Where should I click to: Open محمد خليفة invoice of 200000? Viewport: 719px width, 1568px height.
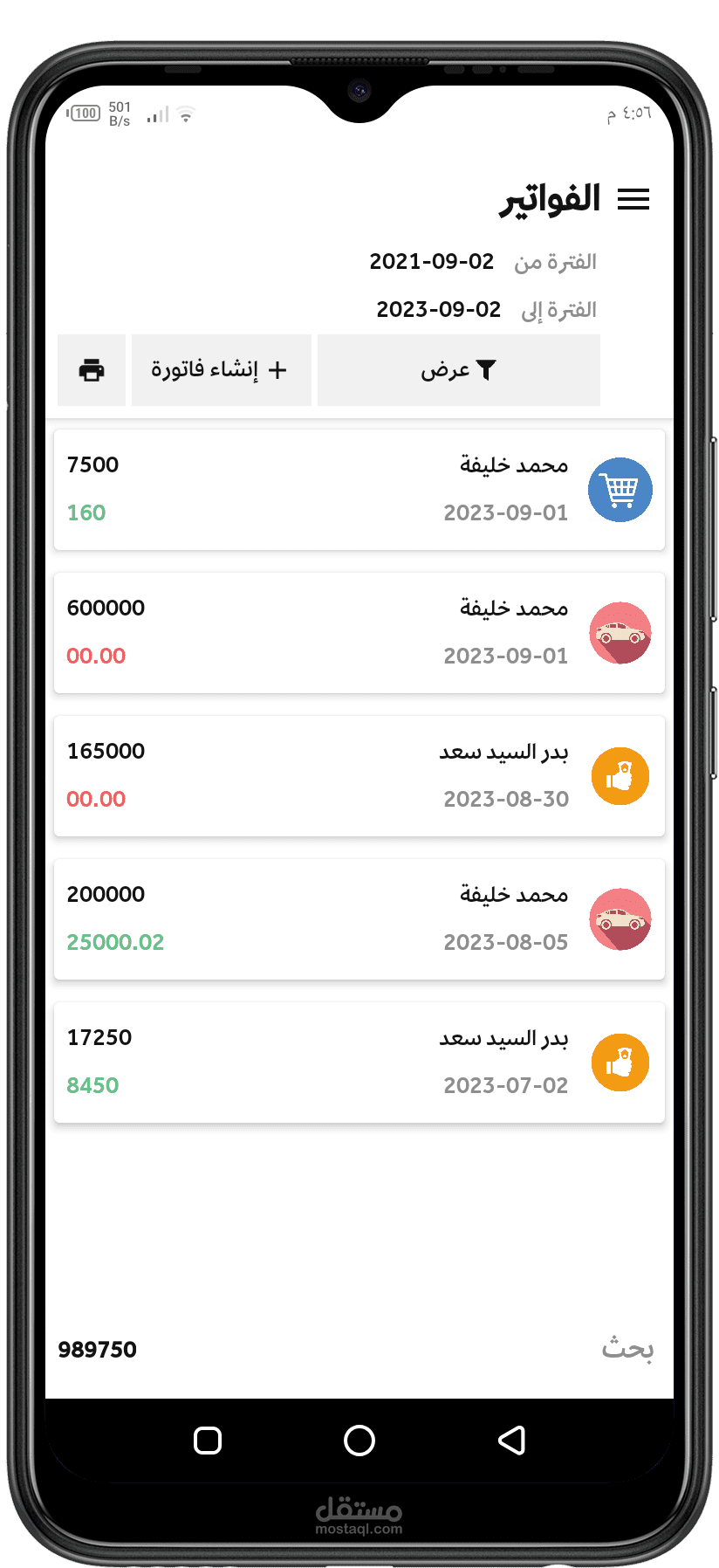(359, 919)
